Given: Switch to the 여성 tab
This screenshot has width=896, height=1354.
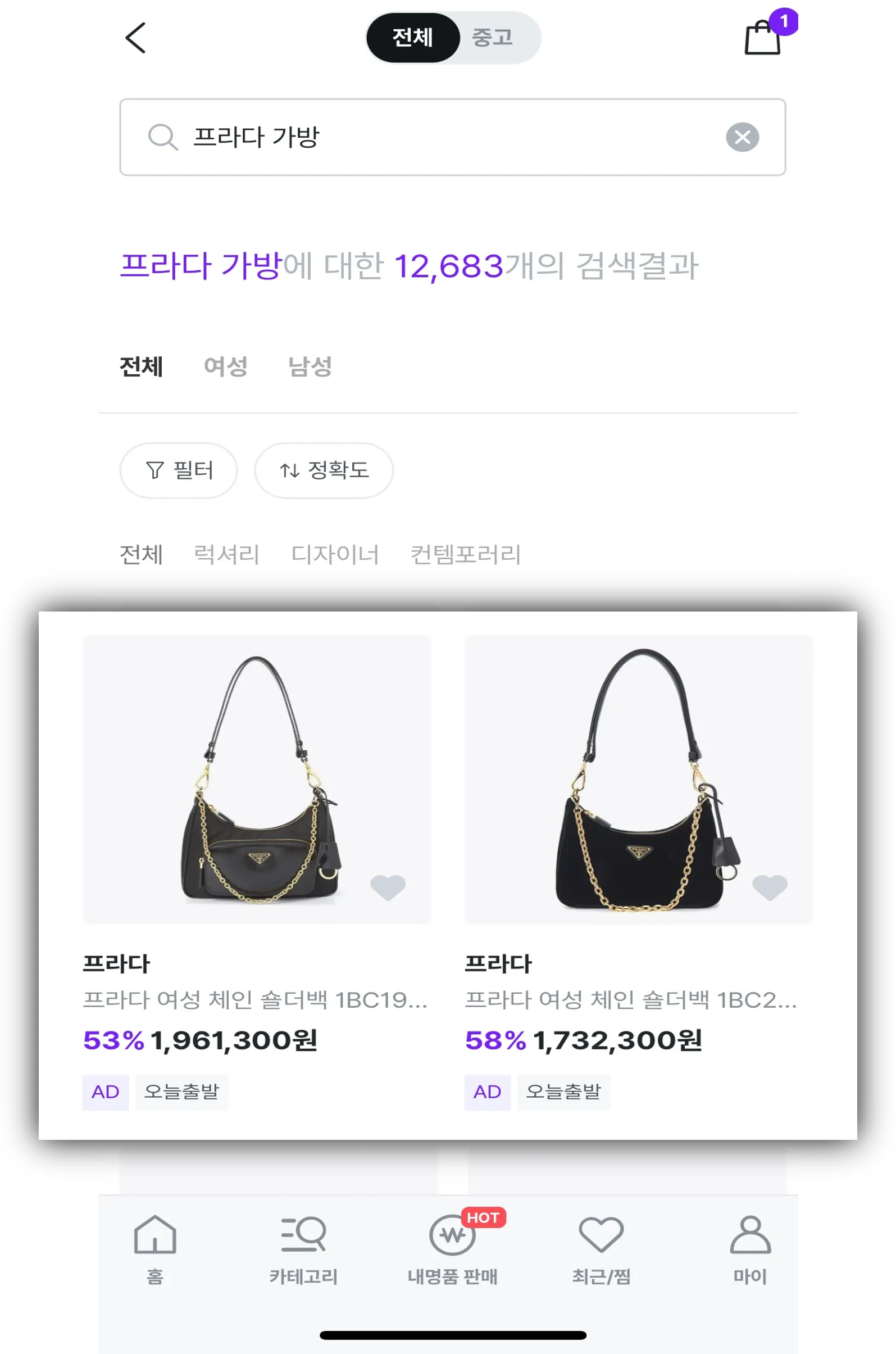Looking at the screenshot, I should point(226,366).
